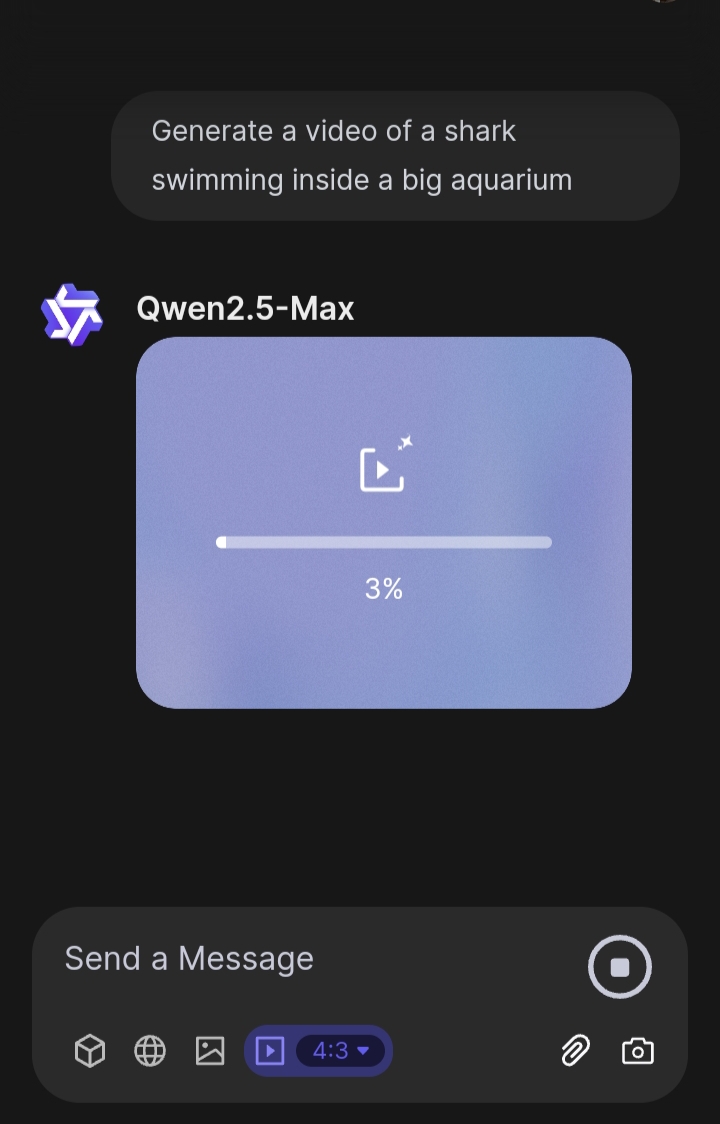Attach a file with the paperclip
The height and width of the screenshot is (1124, 720).
(575, 1051)
